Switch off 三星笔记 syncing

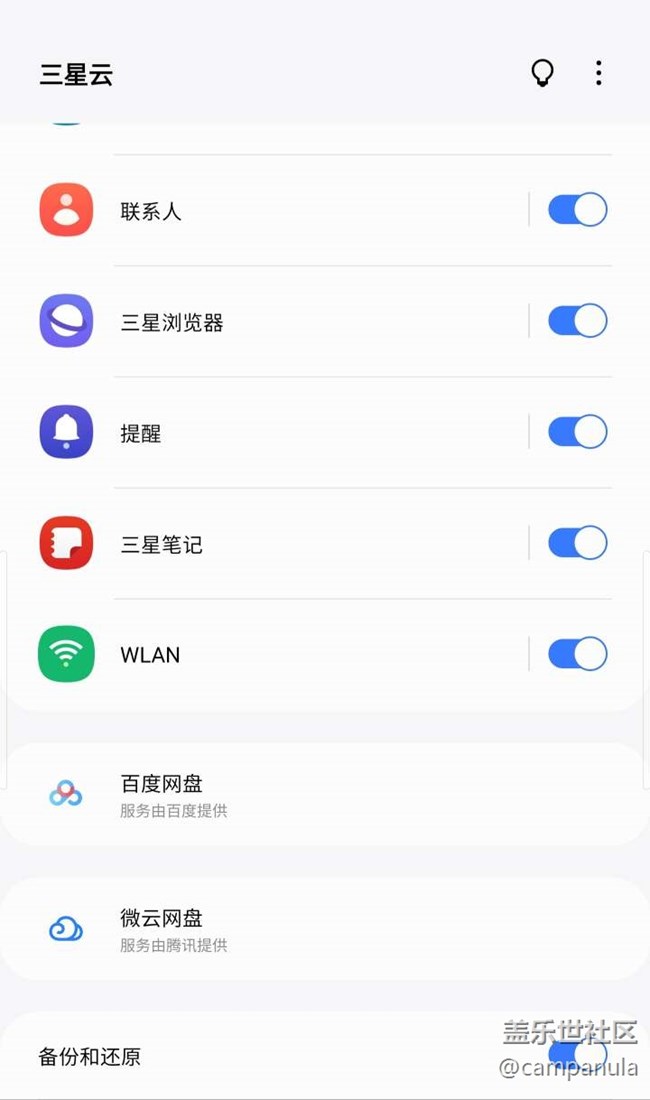pos(577,543)
